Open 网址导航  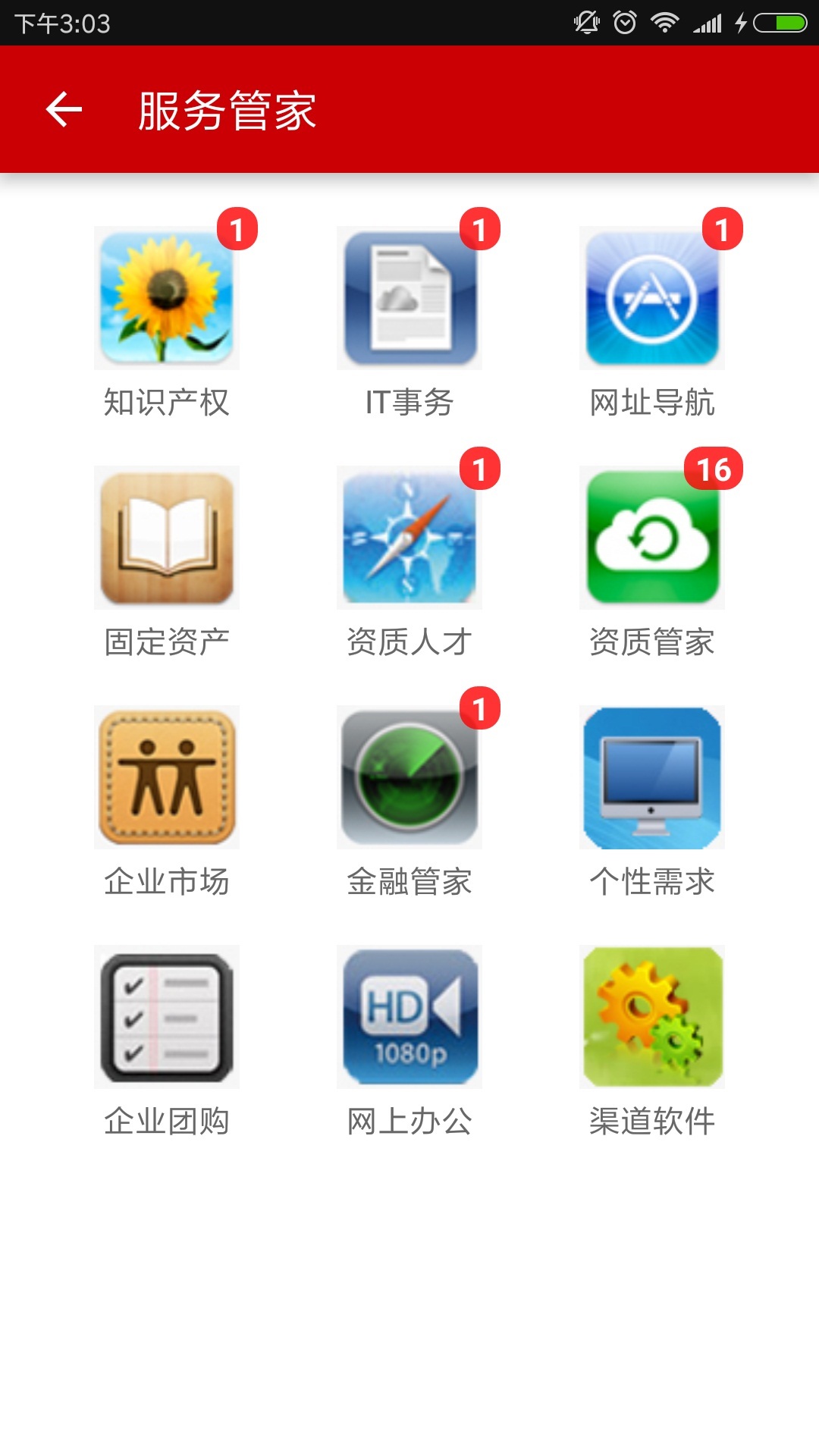(652, 298)
